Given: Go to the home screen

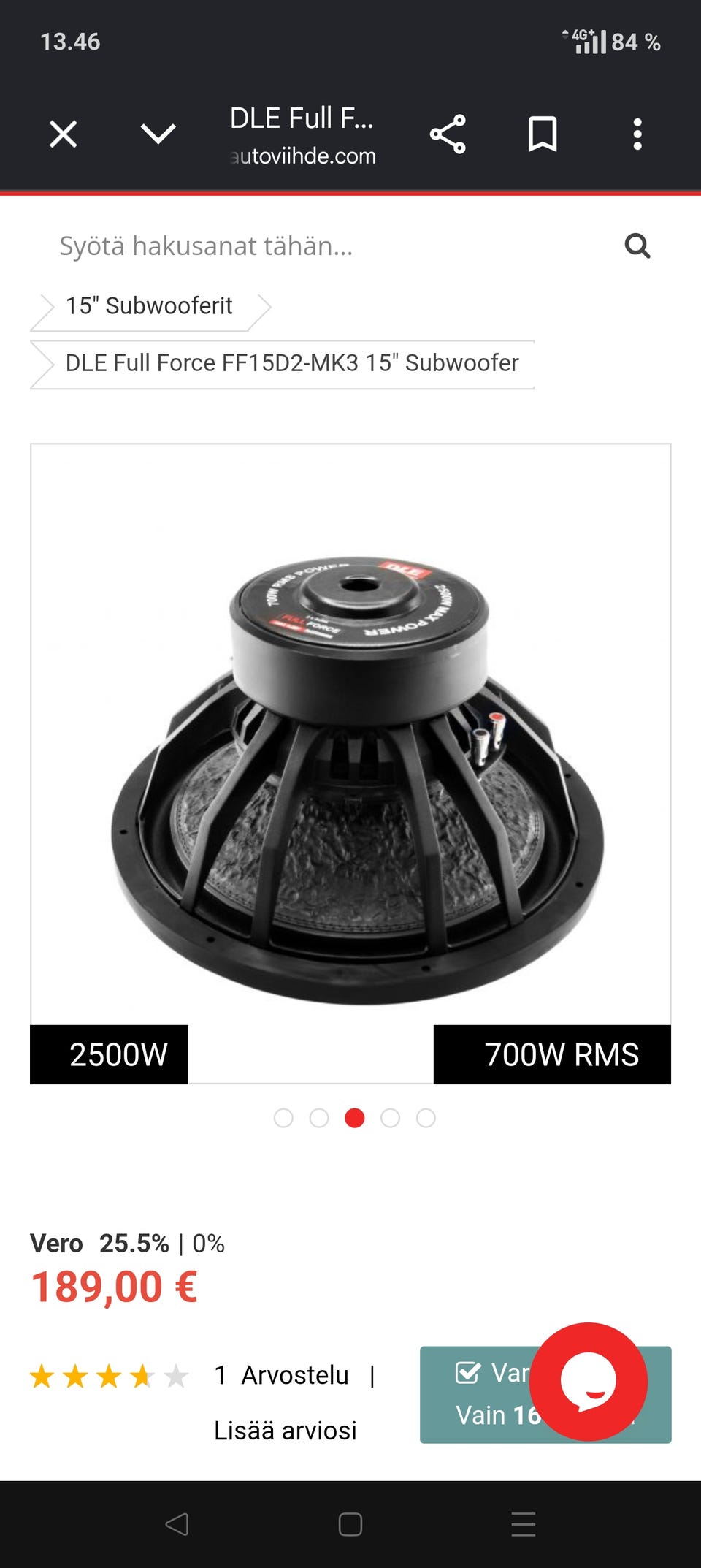Looking at the screenshot, I should coord(350,1524).
